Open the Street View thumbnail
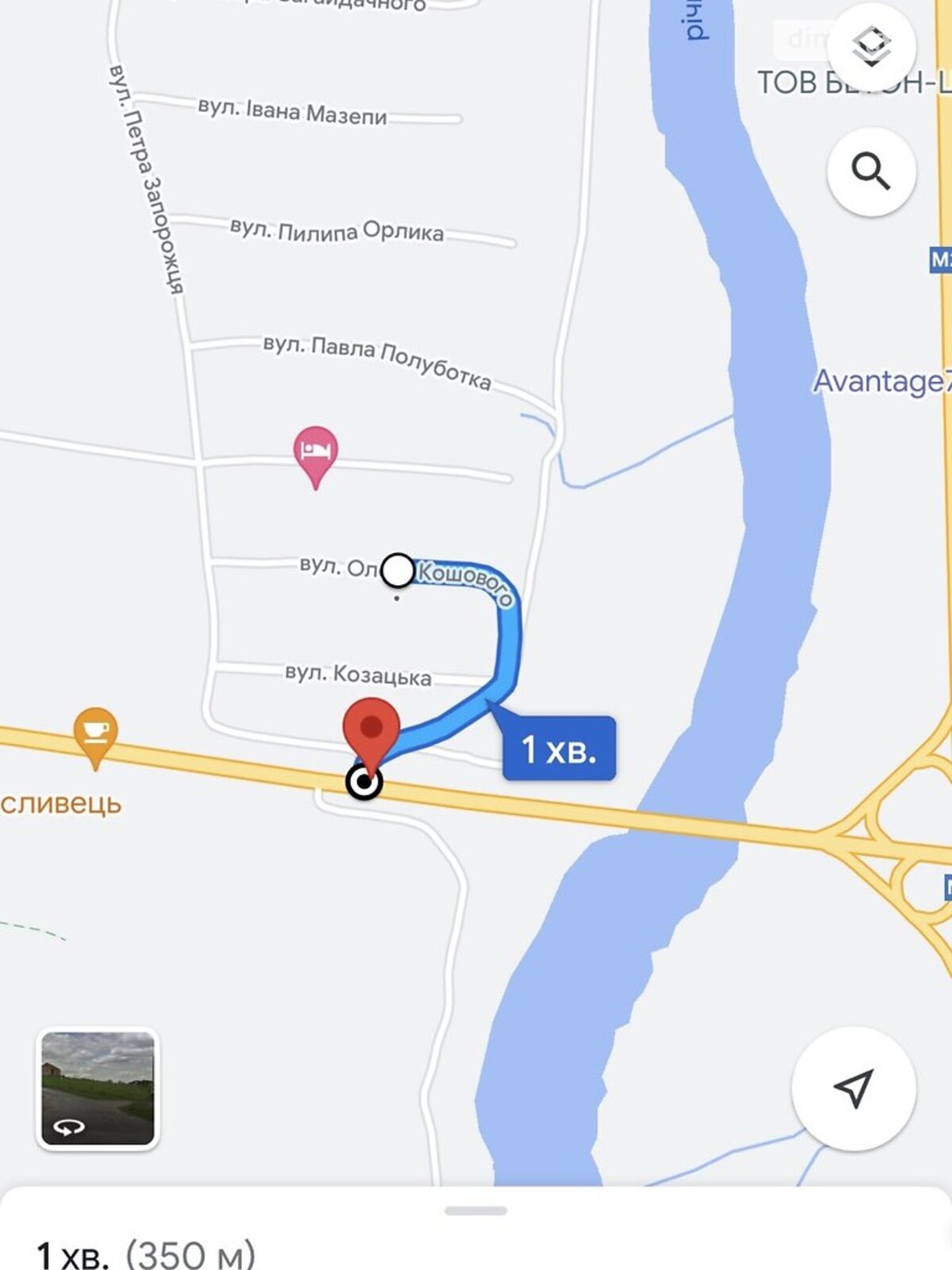The height and width of the screenshot is (1270, 952). [98, 1088]
